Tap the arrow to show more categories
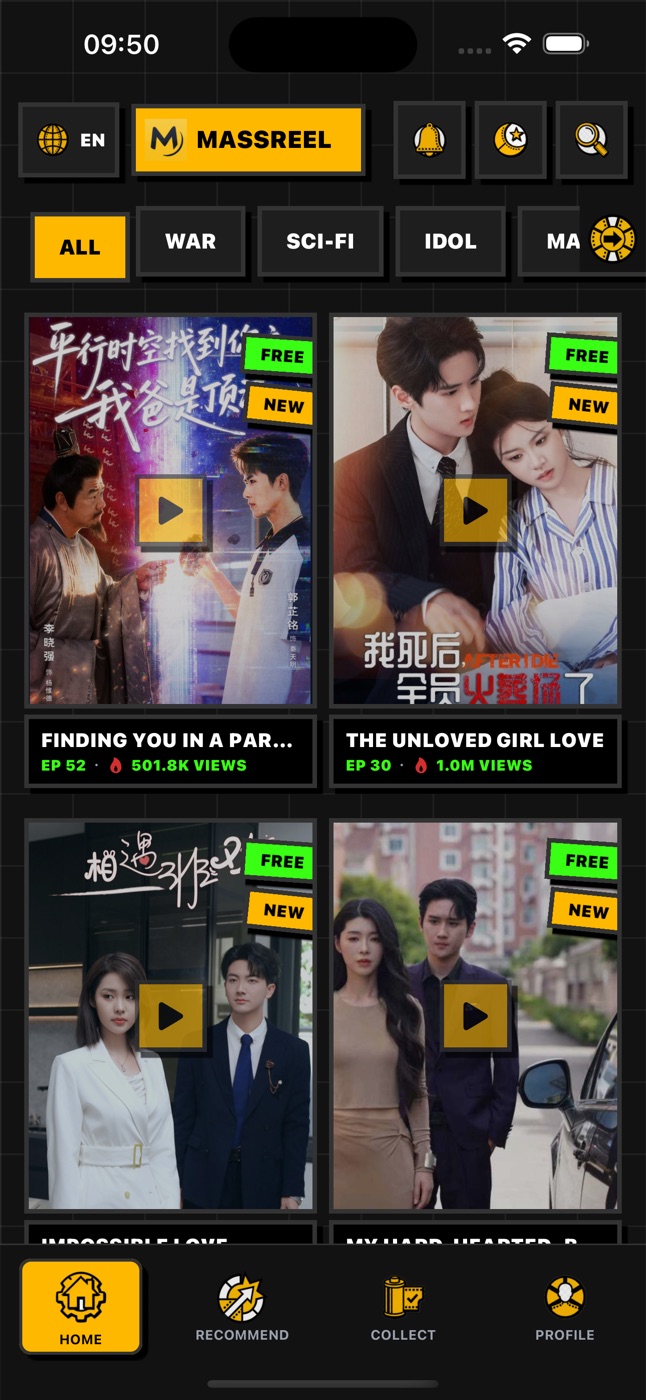646x1400 pixels. click(x=613, y=239)
